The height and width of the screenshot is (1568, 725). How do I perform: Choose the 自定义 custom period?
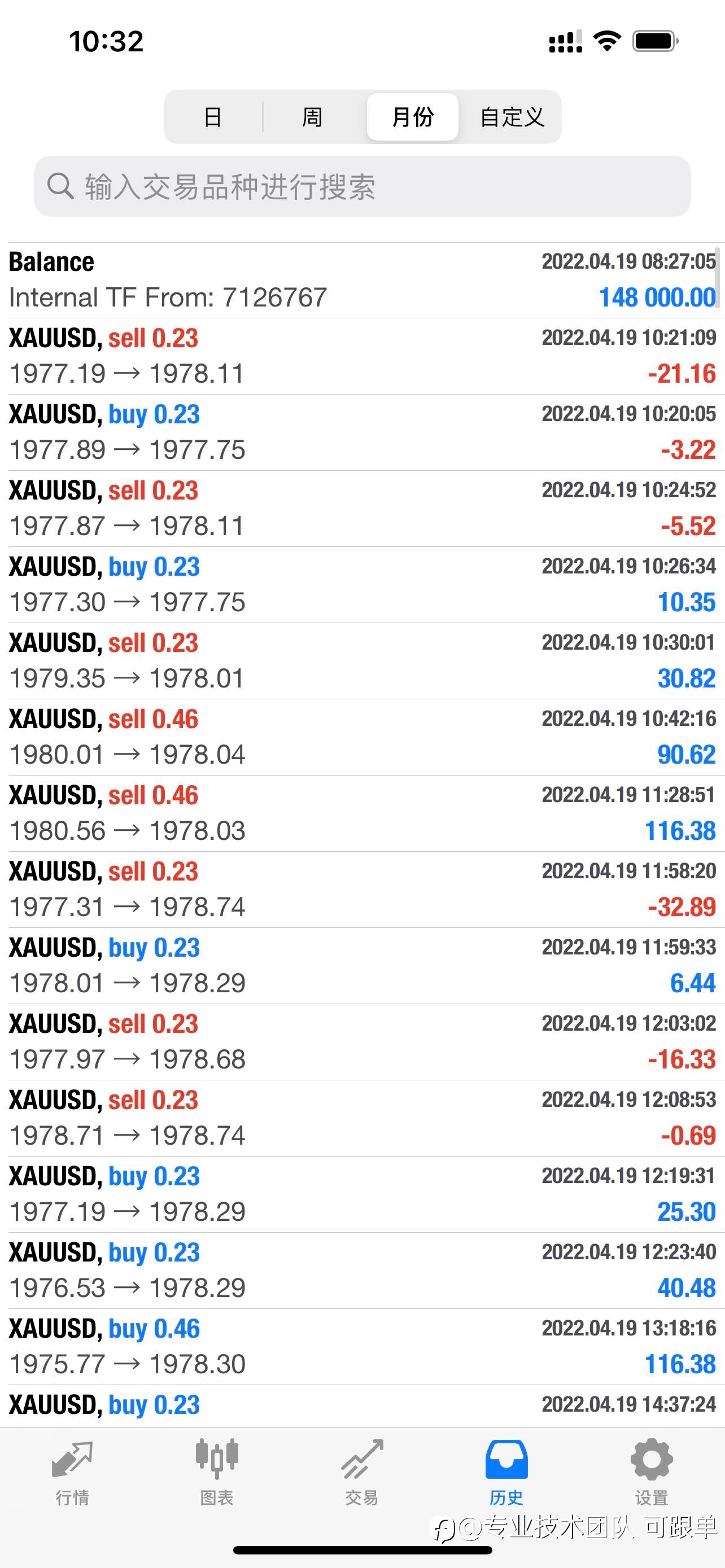click(x=512, y=117)
